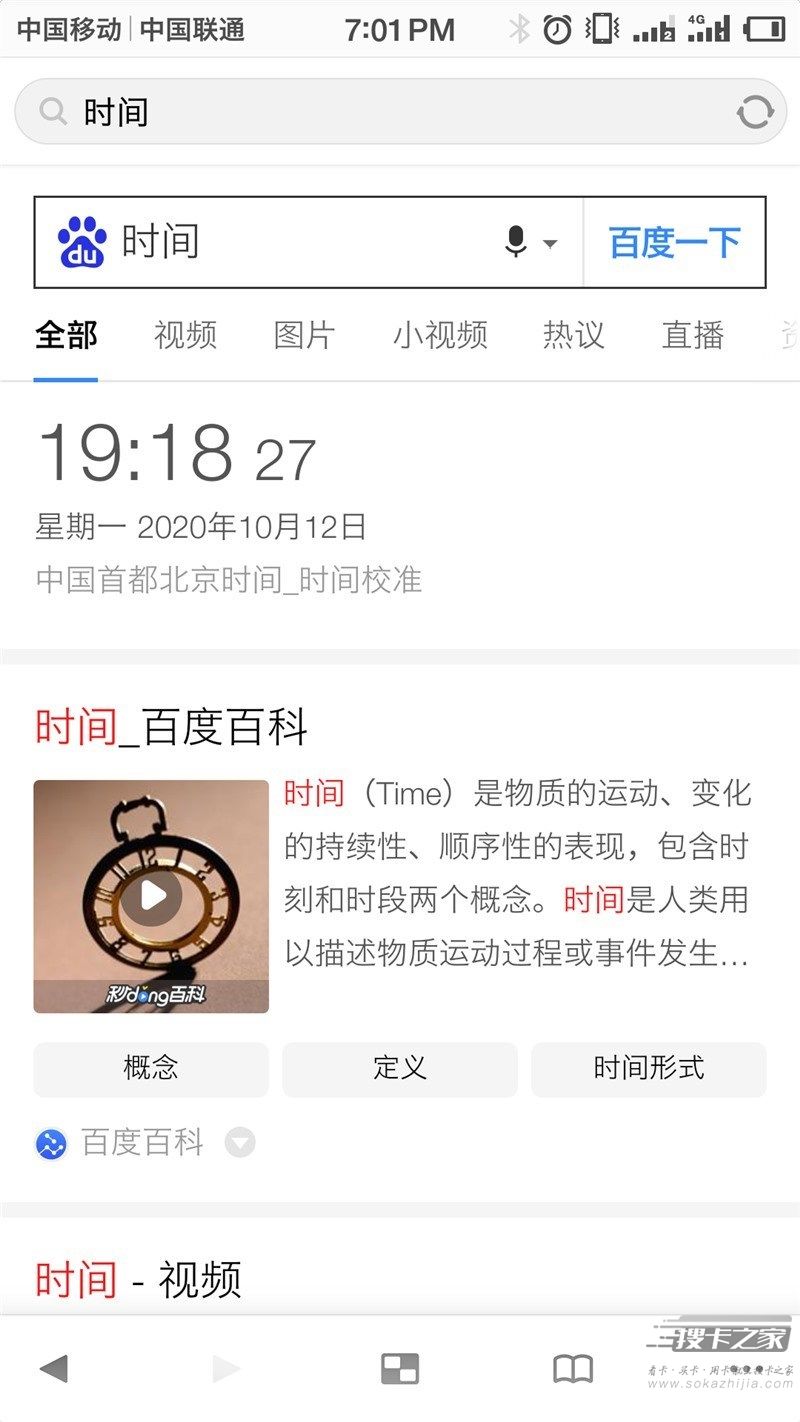Go back with the browser back arrow
Viewport: 800px width, 1422px height.
point(53,1368)
